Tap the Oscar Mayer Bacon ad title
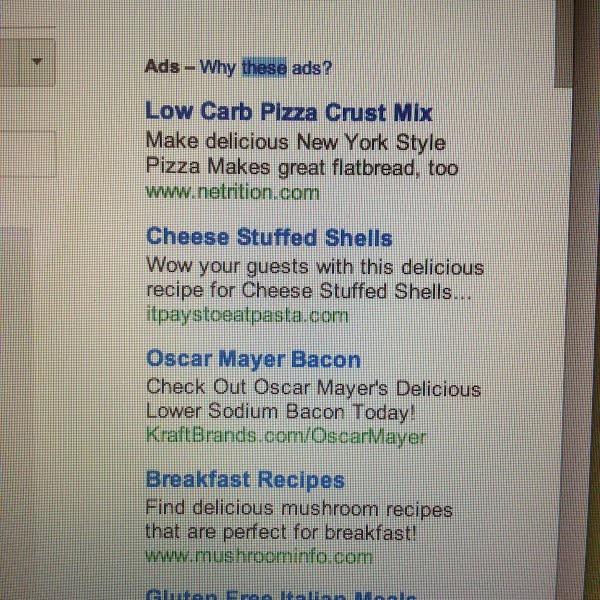The height and width of the screenshot is (600, 600). tap(253, 359)
